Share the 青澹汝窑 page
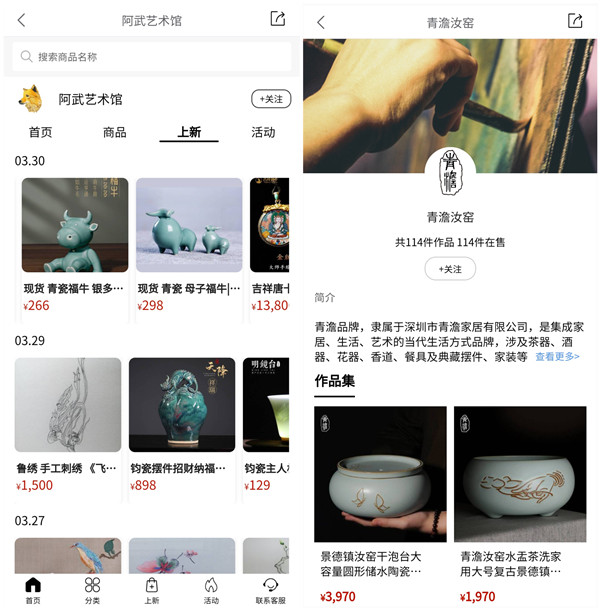The width and height of the screenshot is (600, 610). (575, 21)
